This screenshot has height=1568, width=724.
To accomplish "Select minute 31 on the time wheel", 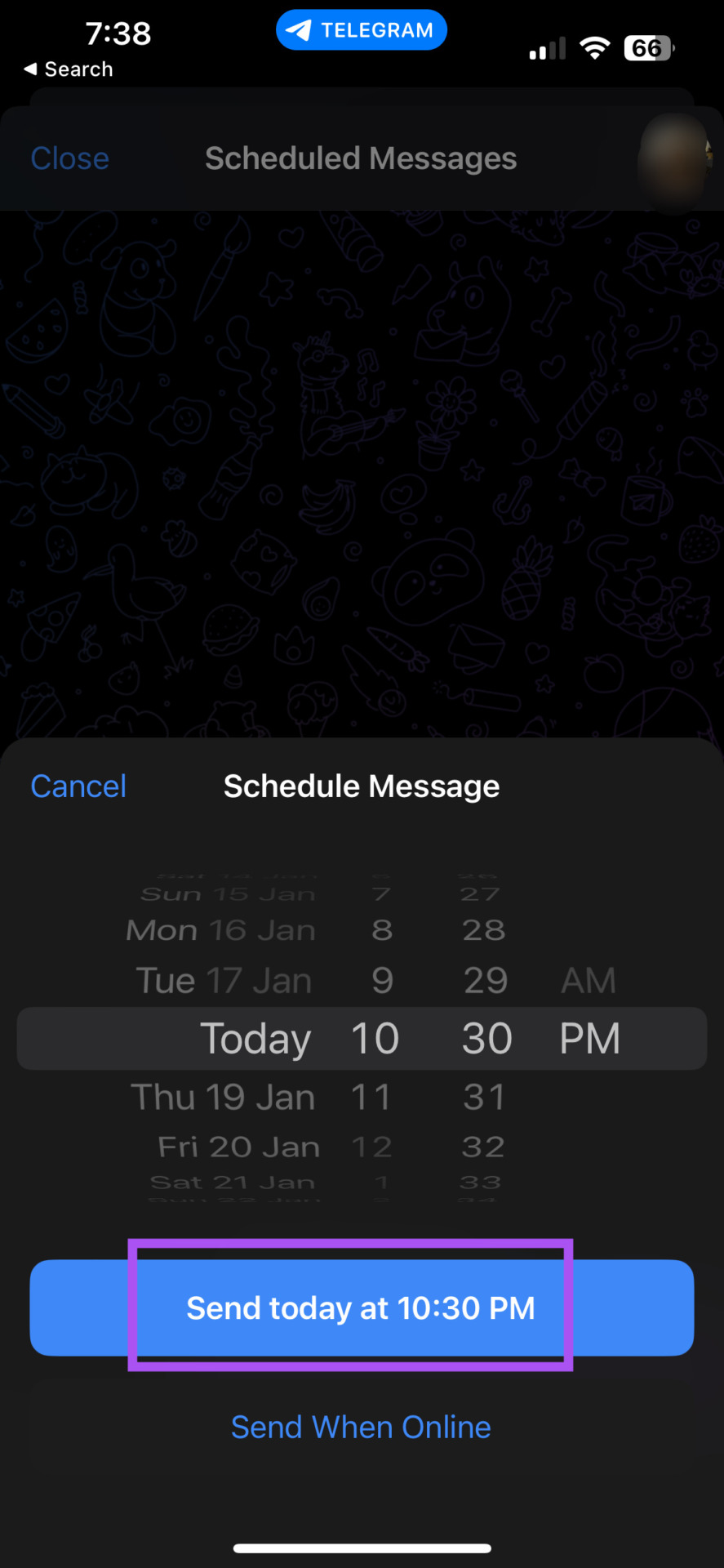I will click(483, 1097).
